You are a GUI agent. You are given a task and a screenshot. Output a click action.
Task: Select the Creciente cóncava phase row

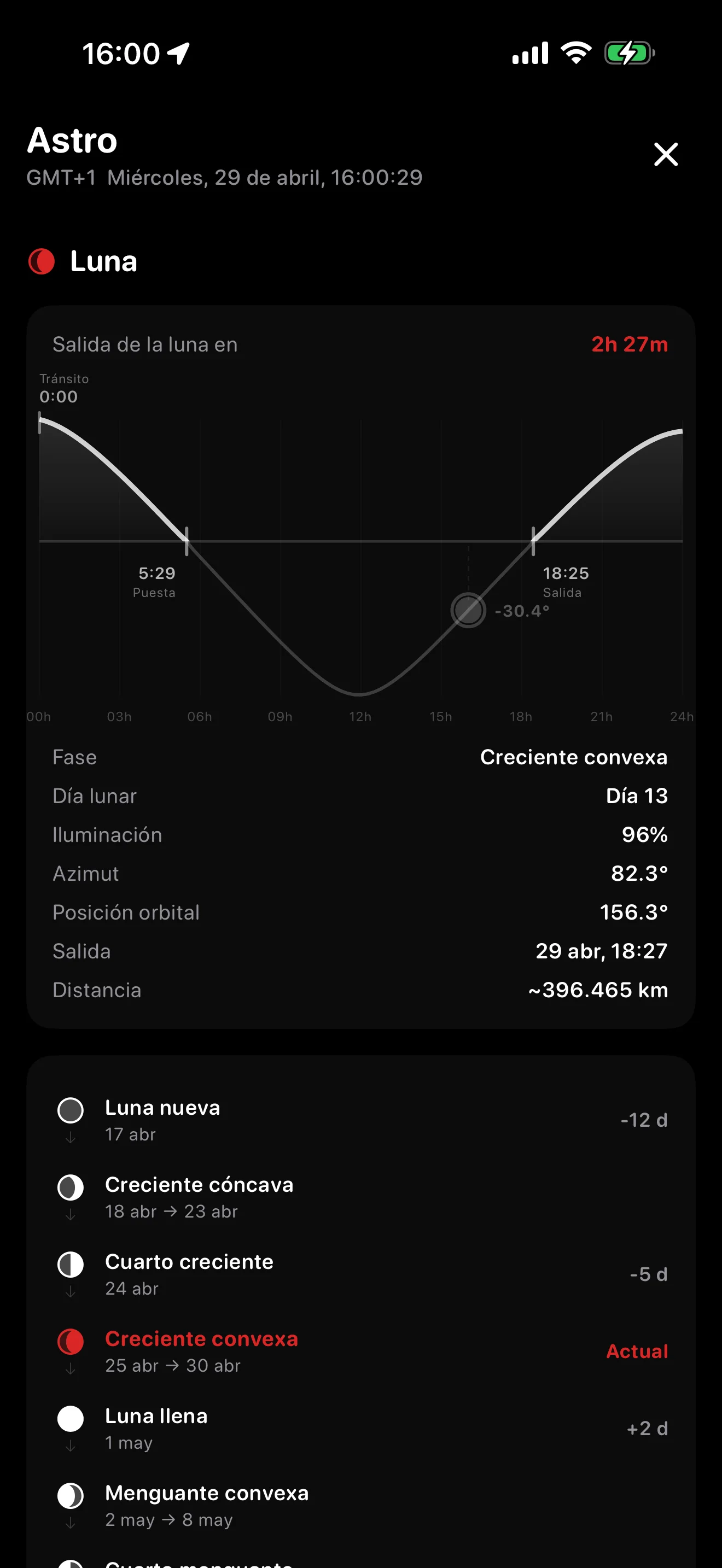click(361, 1197)
